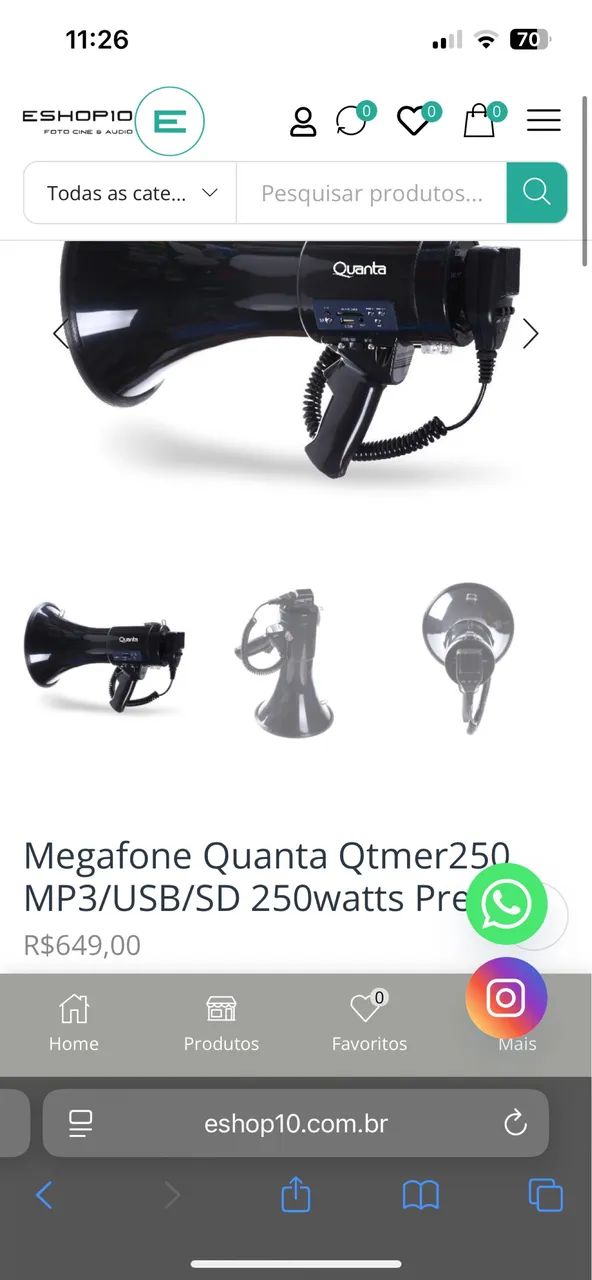This screenshot has width=592, height=1280.
Task: Go to the Home tab
Action: pyautogui.click(x=74, y=1023)
